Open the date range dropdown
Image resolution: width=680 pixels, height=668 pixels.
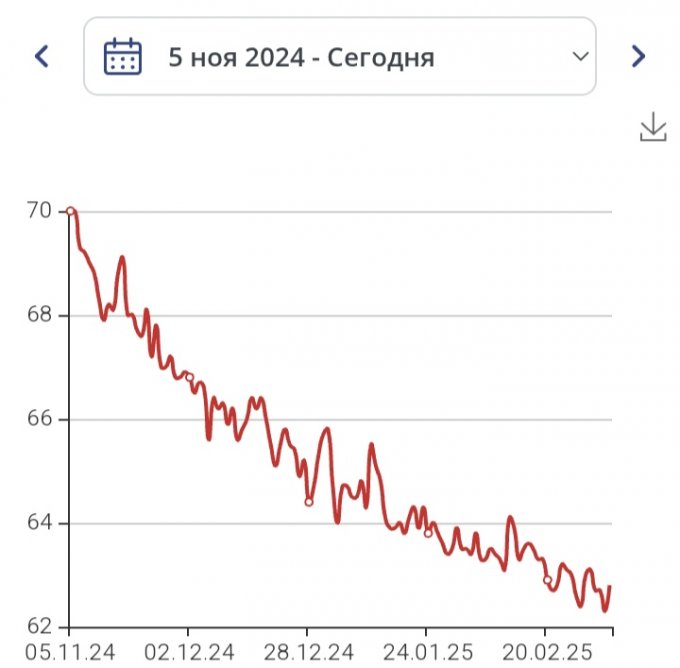(x=340, y=56)
